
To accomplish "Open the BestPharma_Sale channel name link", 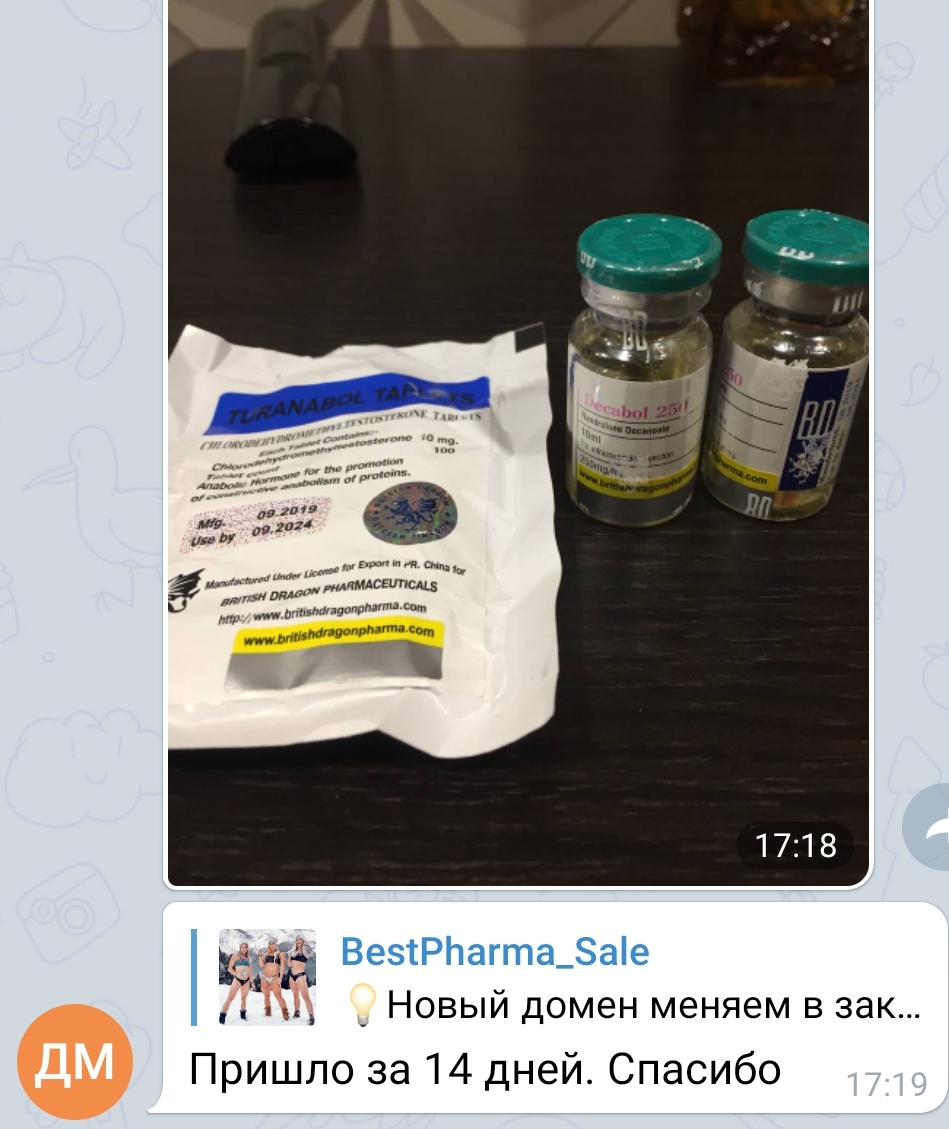I will pyautogui.click(x=494, y=954).
